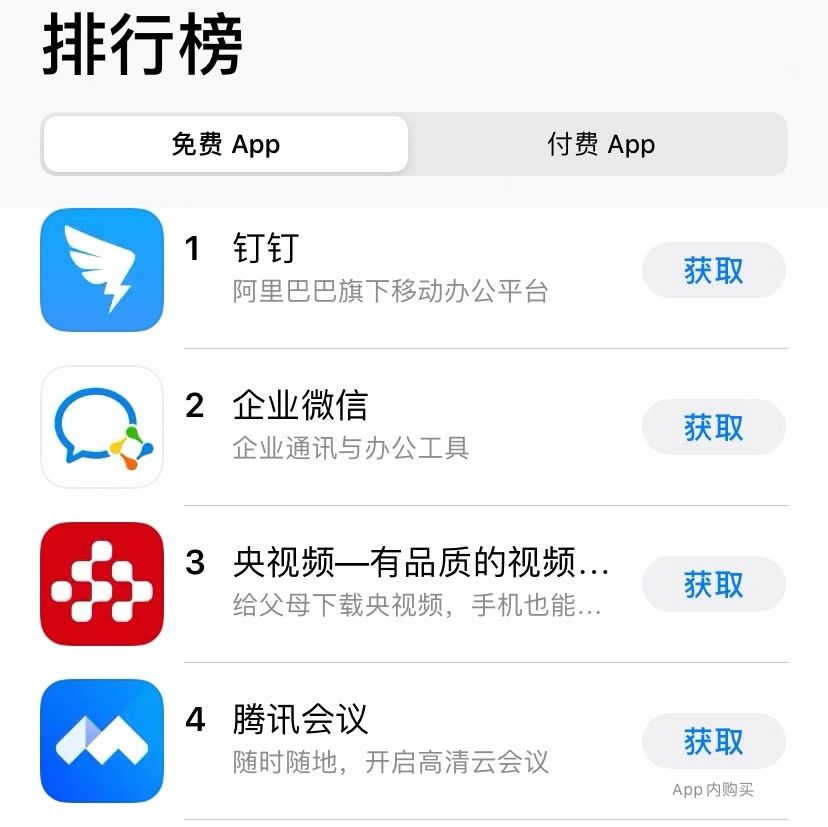Tap 获取 for 钉钉
The height and width of the screenshot is (827, 828).
tap(713, 270)
